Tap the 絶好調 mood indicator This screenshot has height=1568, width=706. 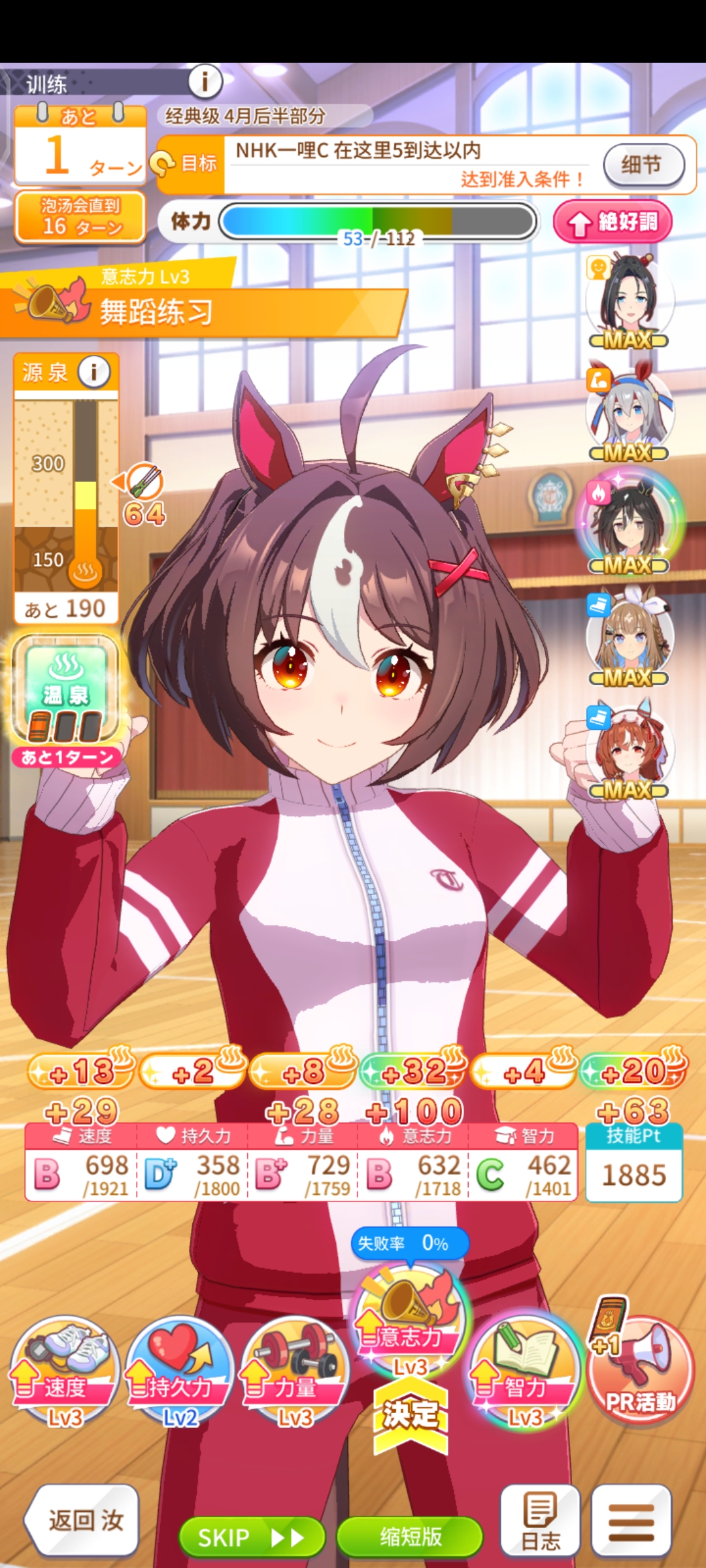[613, 223]
